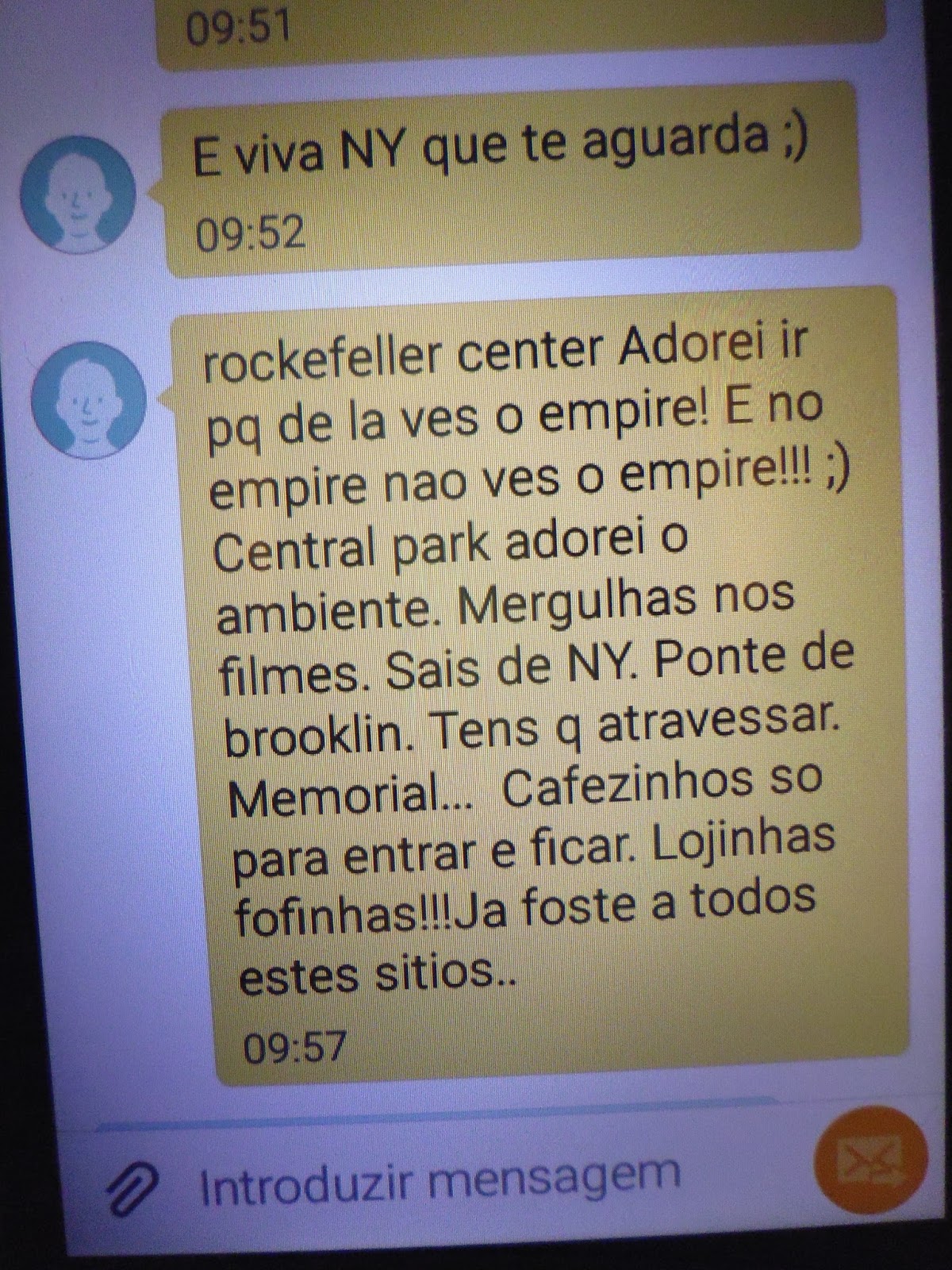The height and width of the screenshot is (1270, 952).
Task: Open contact avatar beside the 09:52 message
Action: coord(77,195)
